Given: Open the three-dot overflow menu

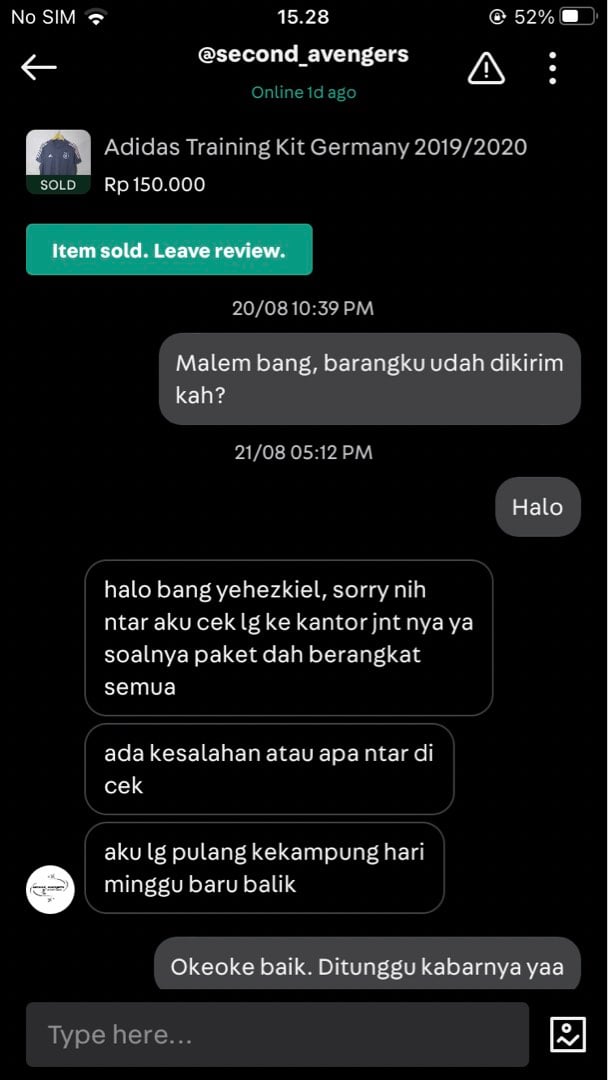Looking at the screenshot, I should 552,68.
